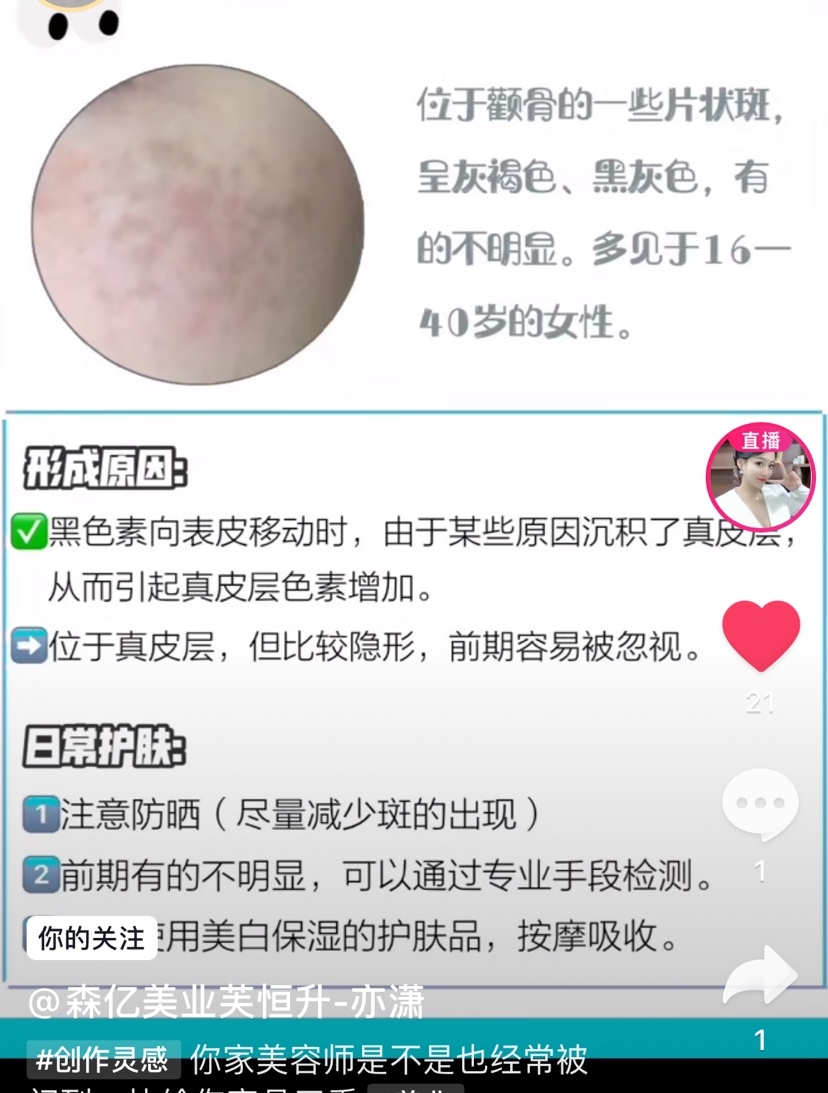Open the comments bubble
The image size is (828, 1093).
(x=760, y=805)
